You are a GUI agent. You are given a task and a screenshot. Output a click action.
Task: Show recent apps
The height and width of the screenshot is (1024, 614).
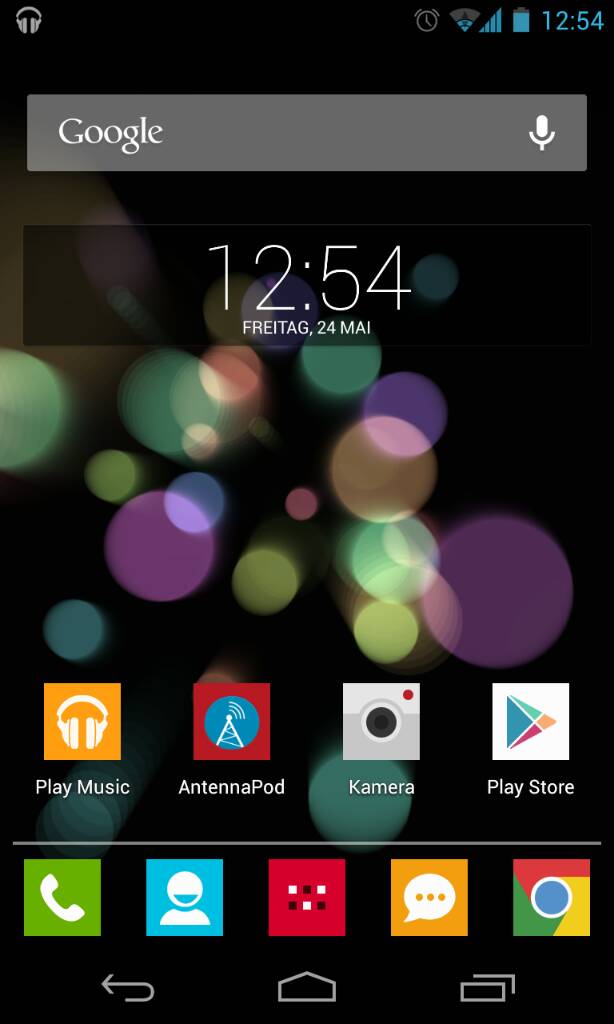(487, 987)
